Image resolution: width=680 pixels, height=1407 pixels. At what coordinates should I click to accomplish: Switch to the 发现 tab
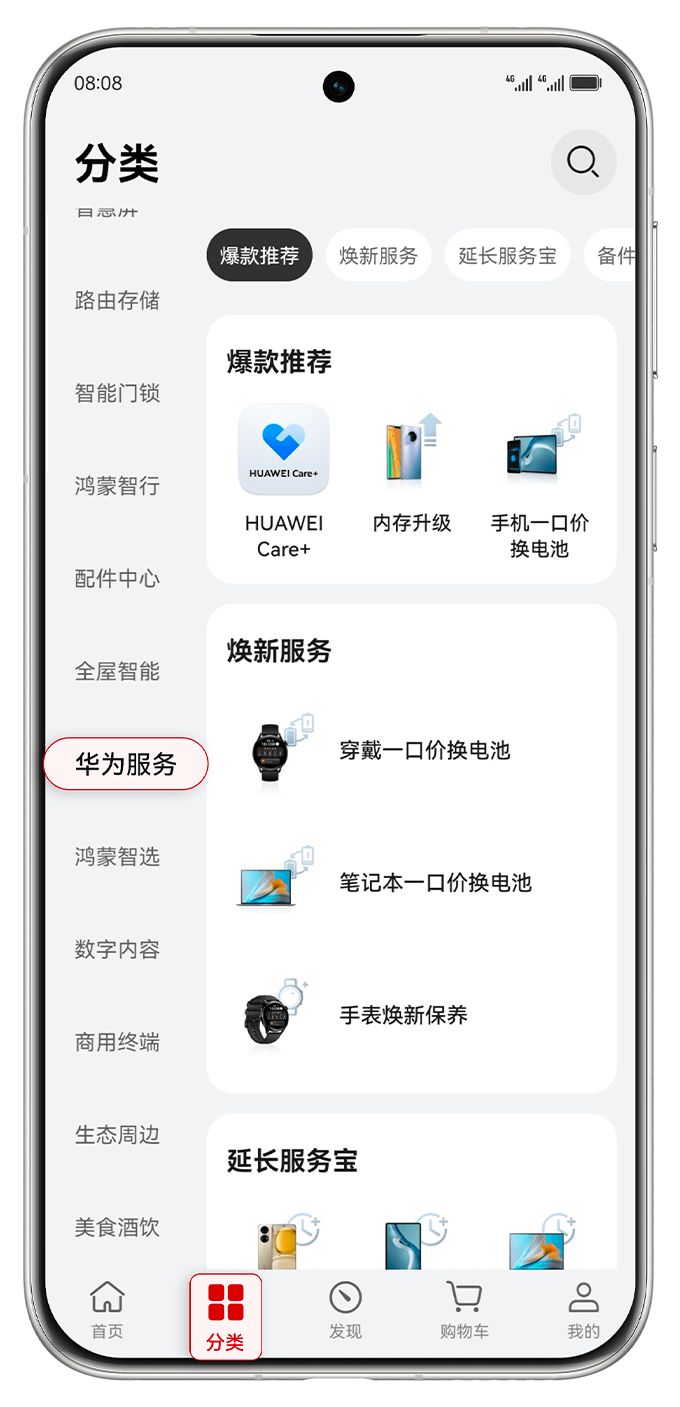point(345,1310)
